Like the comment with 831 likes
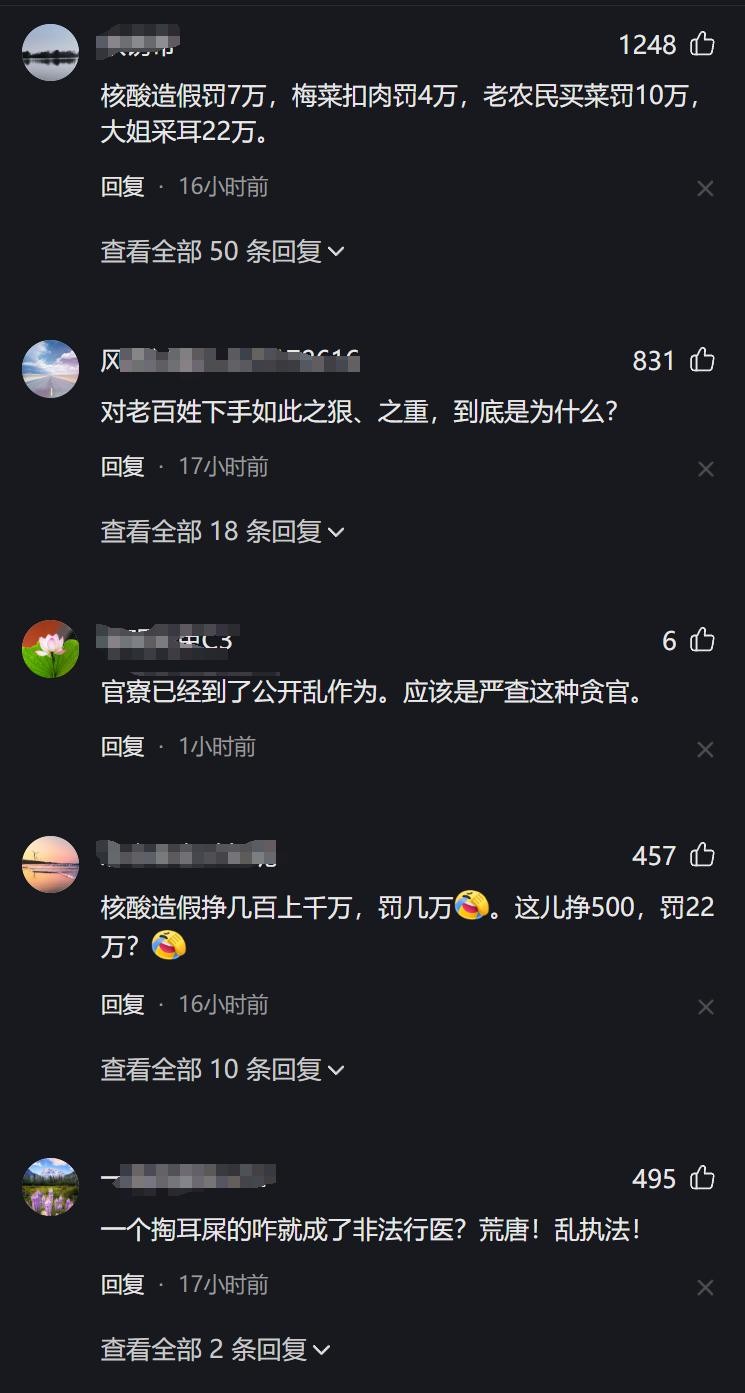Image resolution: width=745 pixels, height=1393 pixels. (702, 360)
